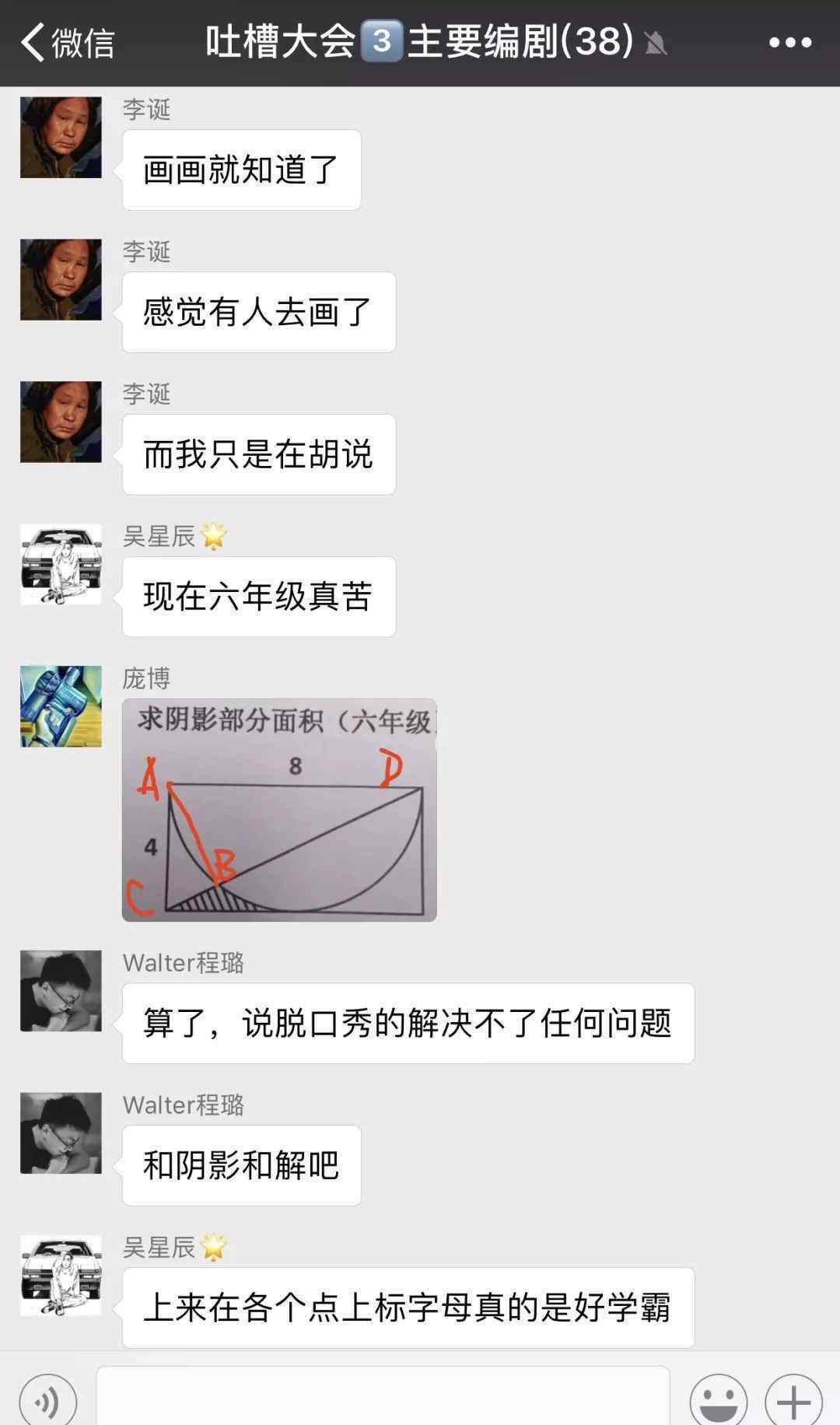Focus the message text field

(383, 1397)
